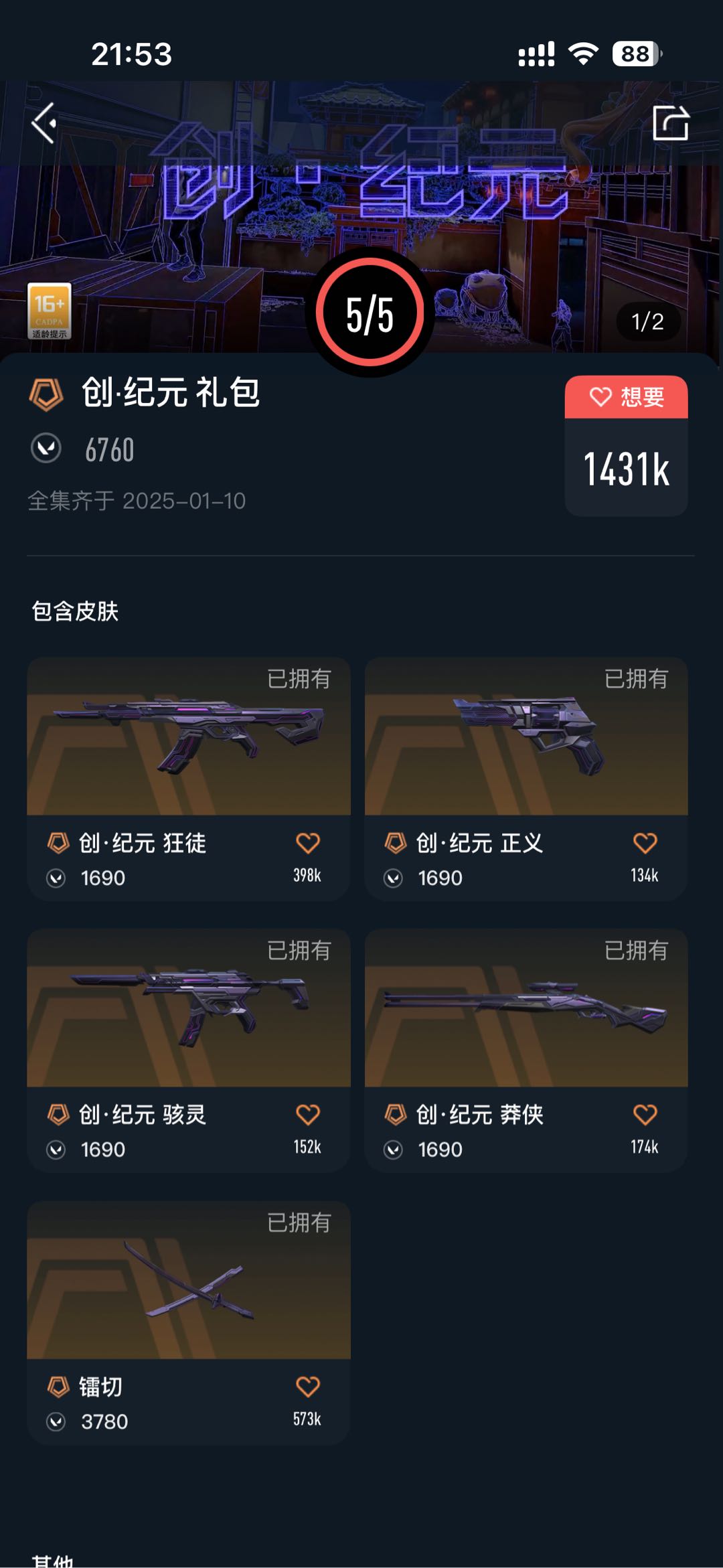Open the 16+ age rating notice
The height and width of the screenshot is (1568, 723).
[49, 311]
